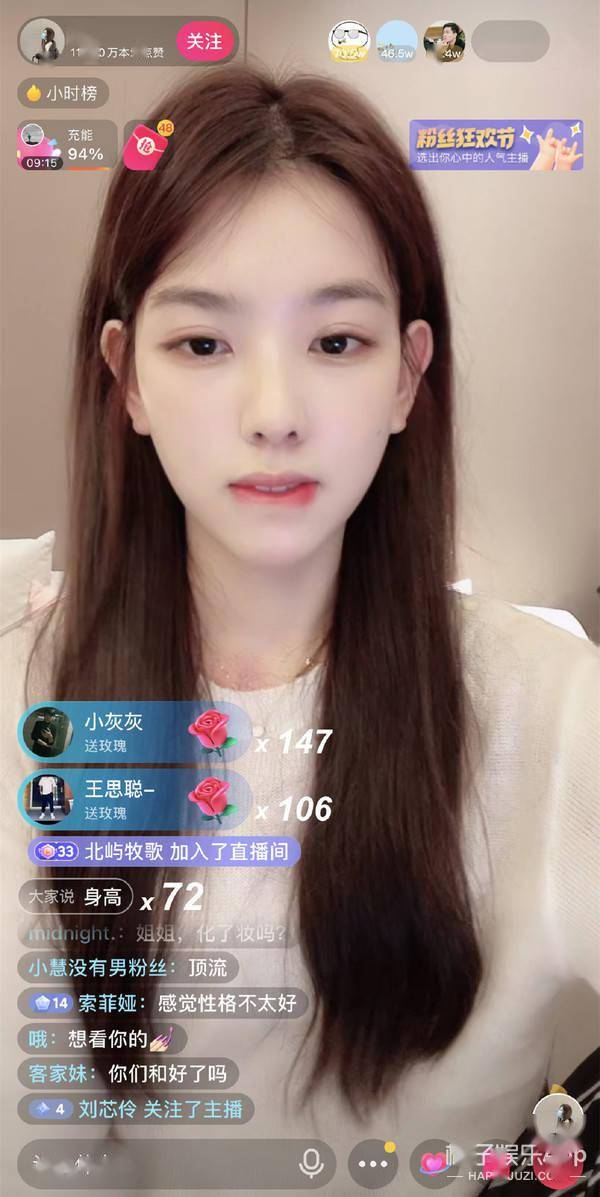This screenshot has height=1197, width=600.
Task: Tap the comment input field
Action: [x=150, y=1164]
